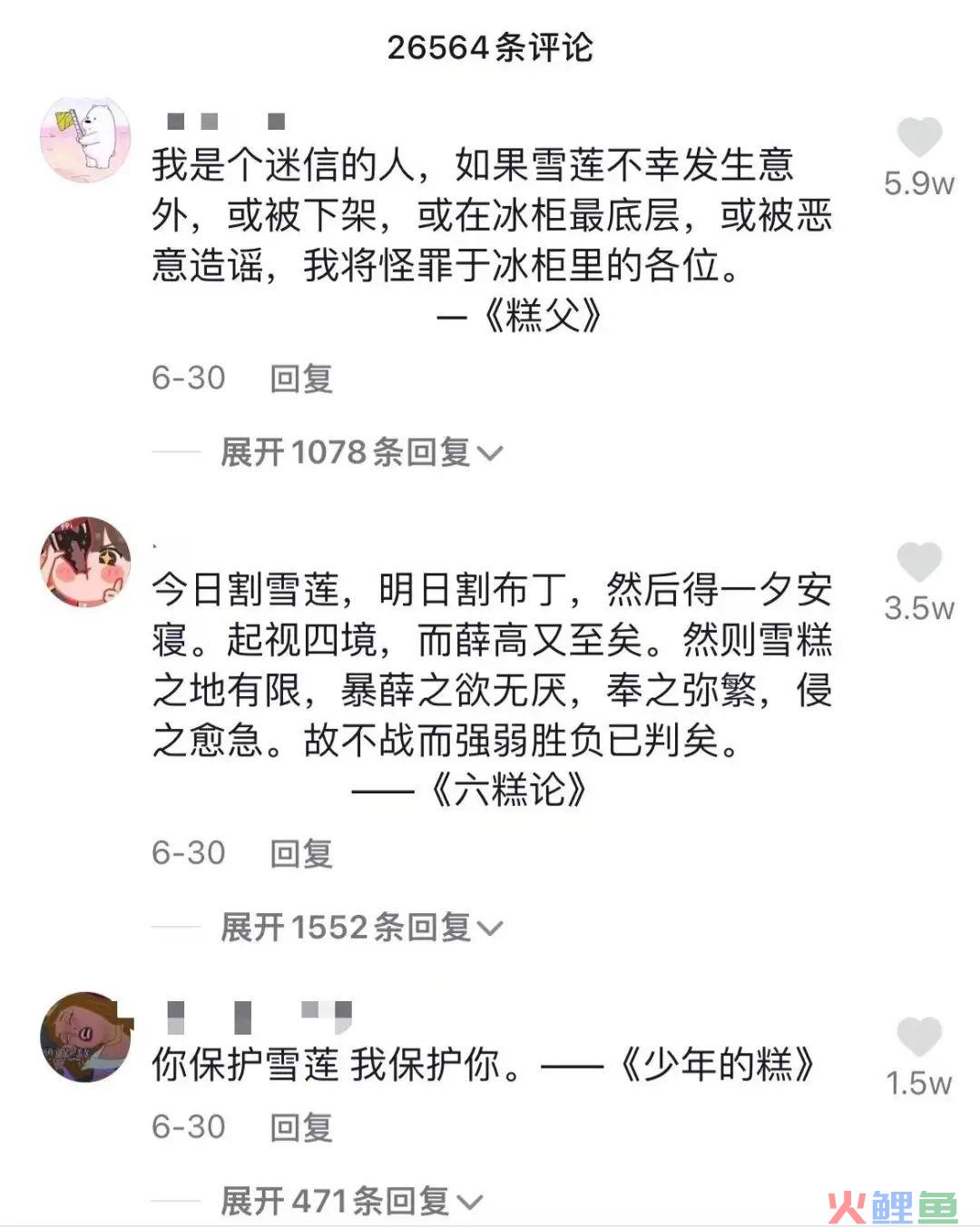Reply to the 《少年的糕》 comment

pyautogui.click(x=301, y=1127)
